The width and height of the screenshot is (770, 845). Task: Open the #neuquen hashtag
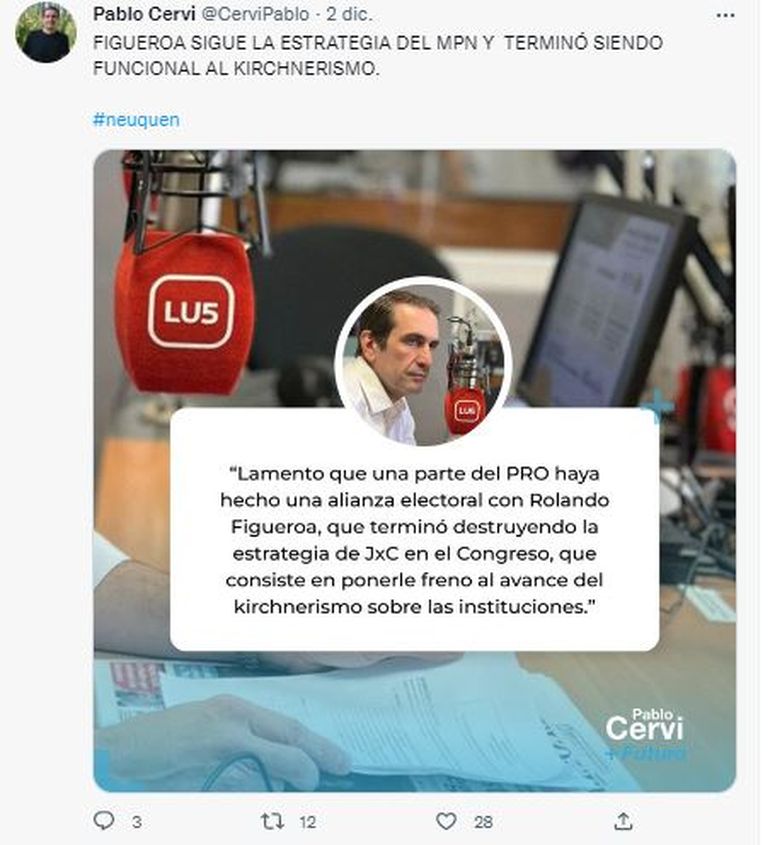pos(136,119)
